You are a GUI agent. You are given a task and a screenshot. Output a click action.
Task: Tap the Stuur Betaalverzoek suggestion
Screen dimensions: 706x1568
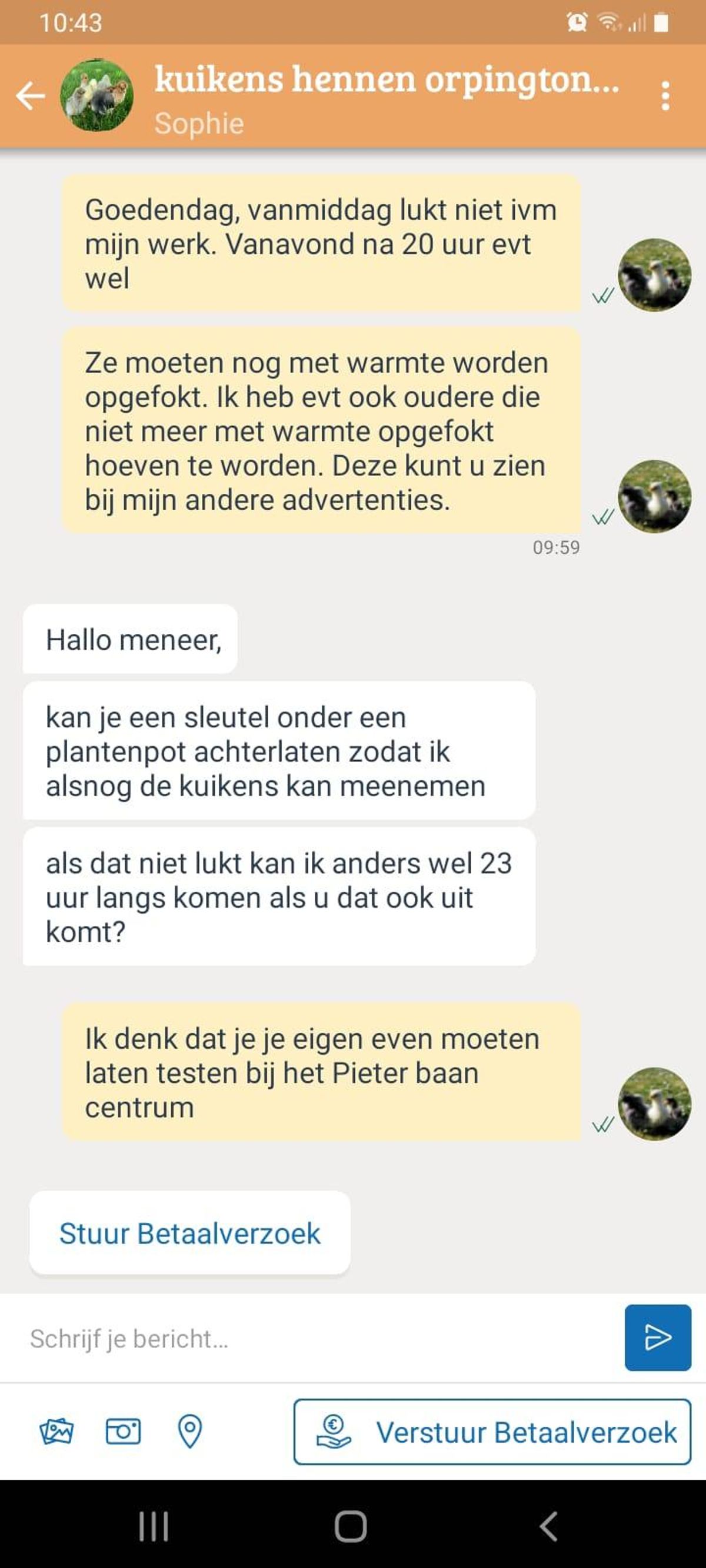[189, 1233]
